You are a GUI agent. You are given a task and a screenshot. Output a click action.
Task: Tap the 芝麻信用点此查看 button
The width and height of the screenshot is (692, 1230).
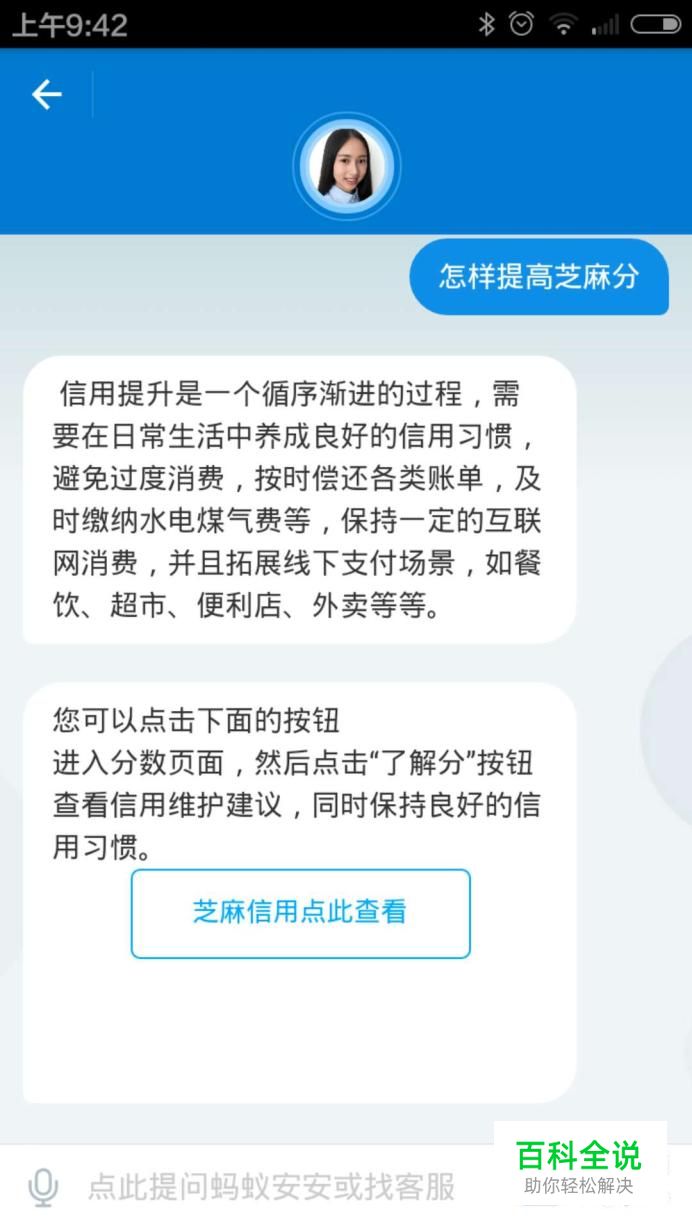coord(300,913)
